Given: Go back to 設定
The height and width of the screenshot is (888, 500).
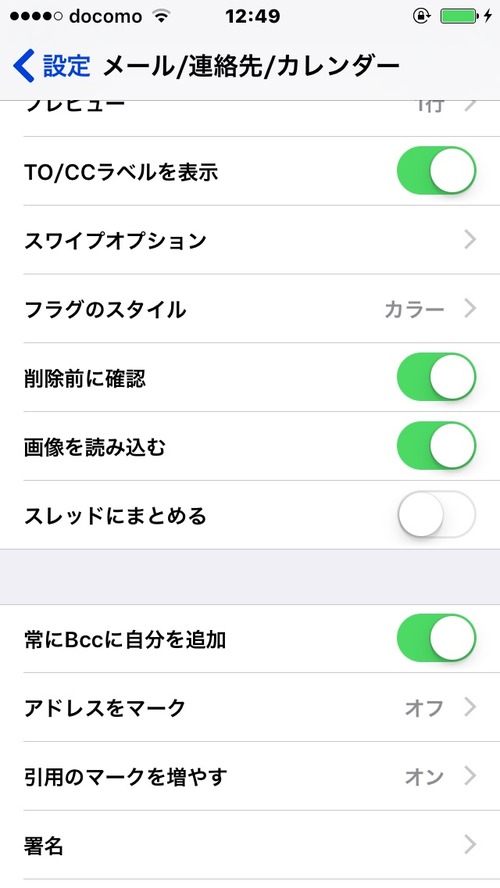Looking at the screenshot, I should pyautogui.click(x=52, y=66).
